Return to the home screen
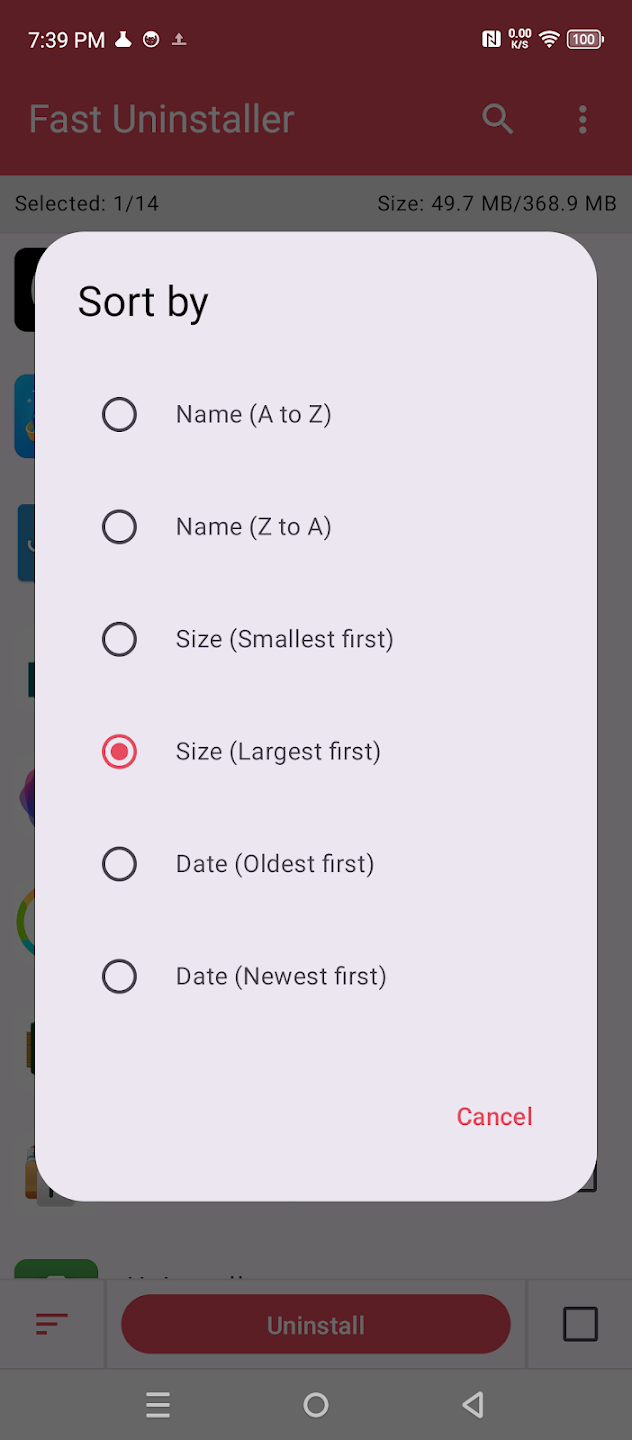 316,1405
